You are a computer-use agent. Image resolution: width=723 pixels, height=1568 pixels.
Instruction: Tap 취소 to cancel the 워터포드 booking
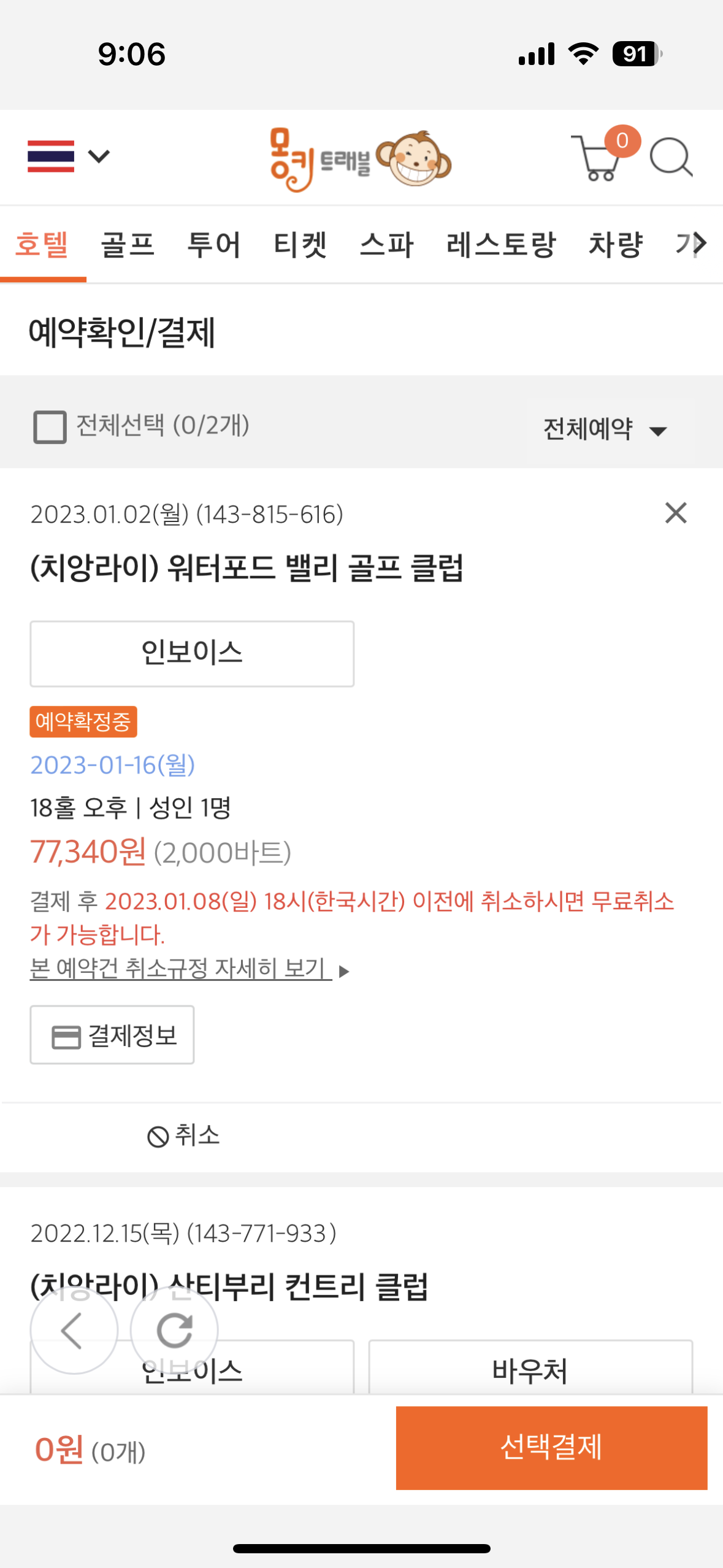coord(184,1136)
